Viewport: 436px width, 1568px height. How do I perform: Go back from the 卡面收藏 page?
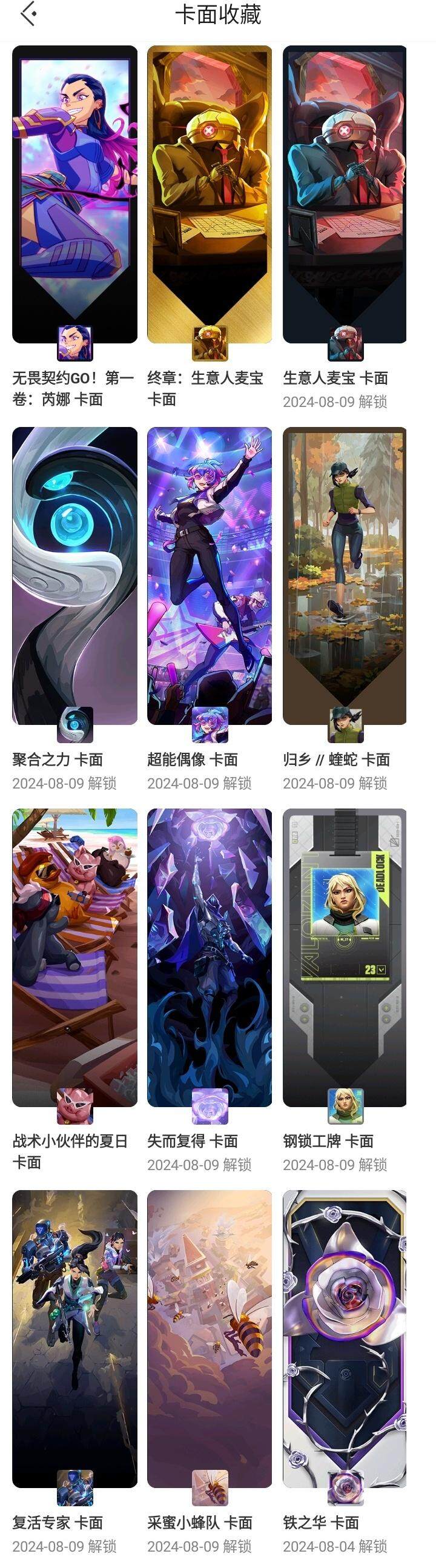coord(28,14)
